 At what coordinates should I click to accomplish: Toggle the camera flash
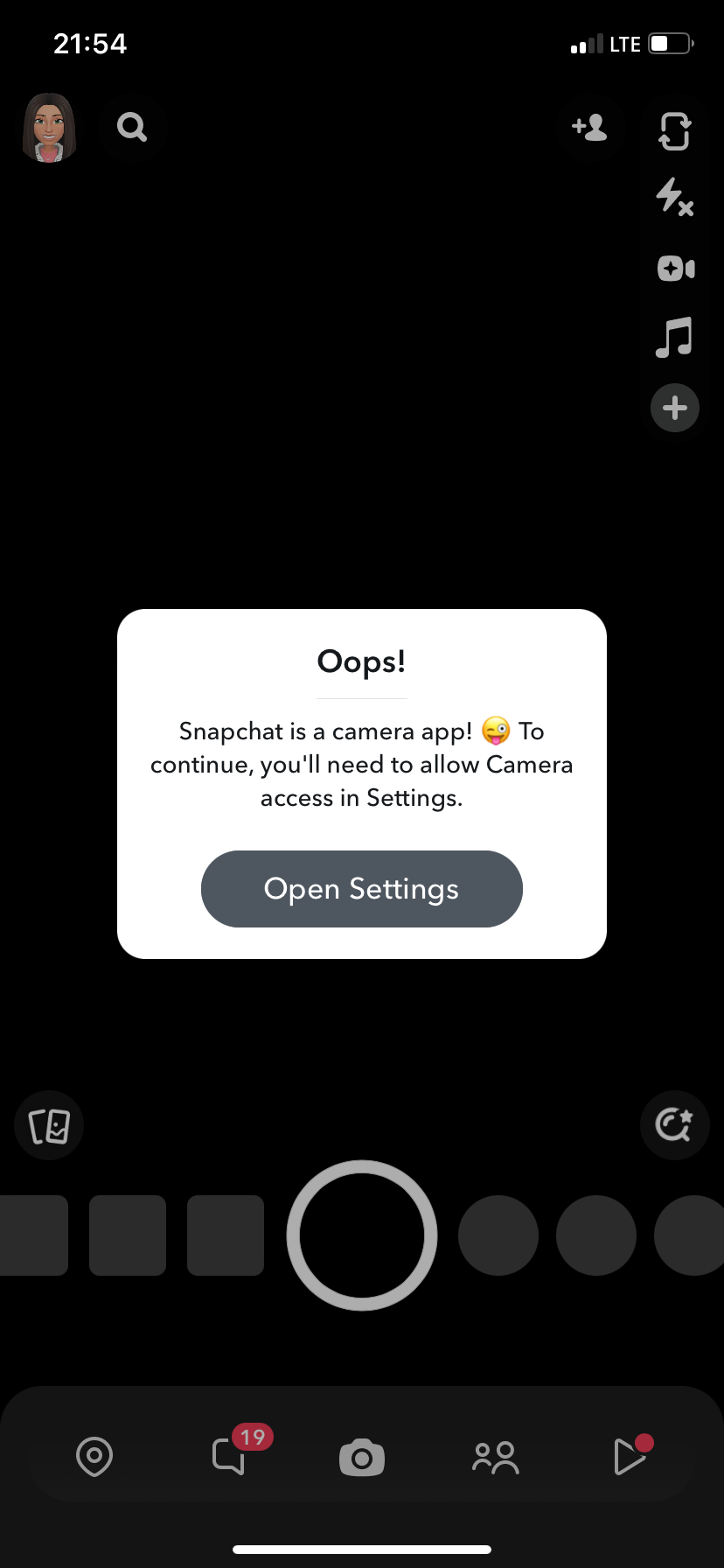pyautogui.click(x=674, y=196)
